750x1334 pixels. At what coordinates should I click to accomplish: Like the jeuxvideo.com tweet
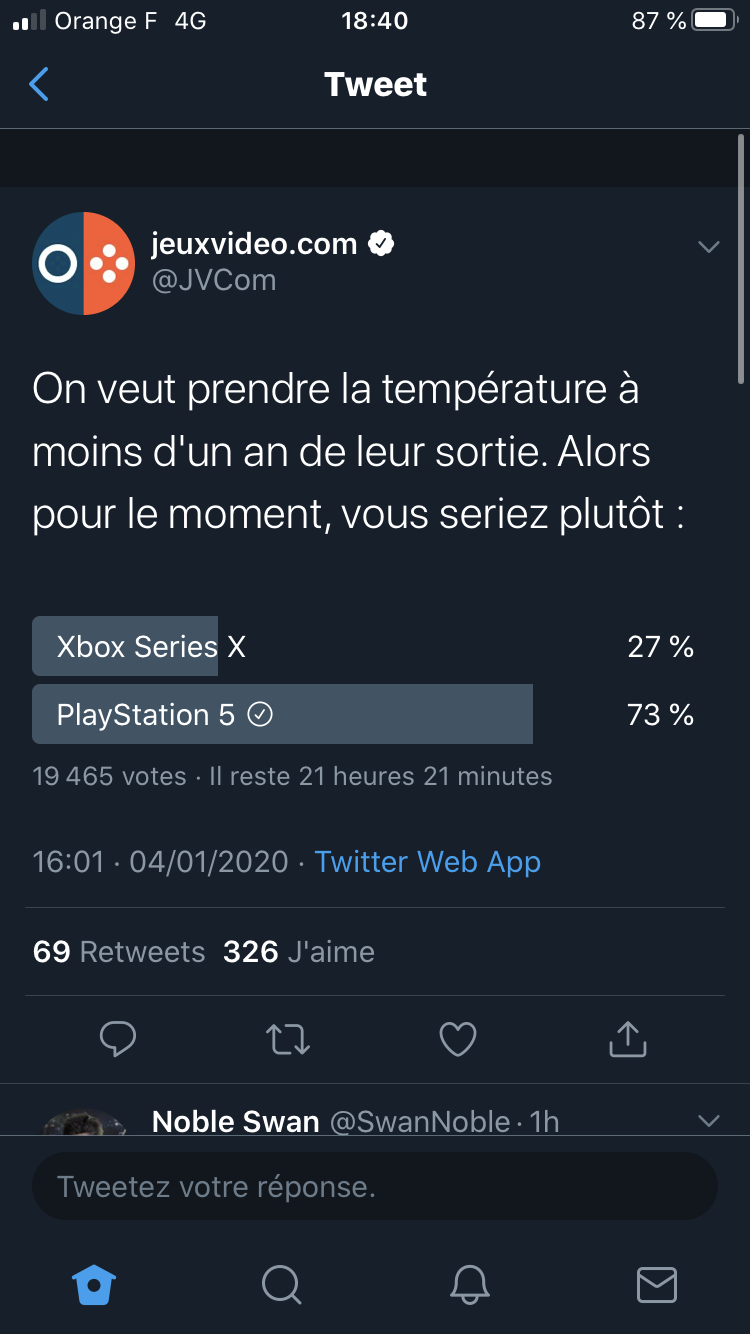458,1040
